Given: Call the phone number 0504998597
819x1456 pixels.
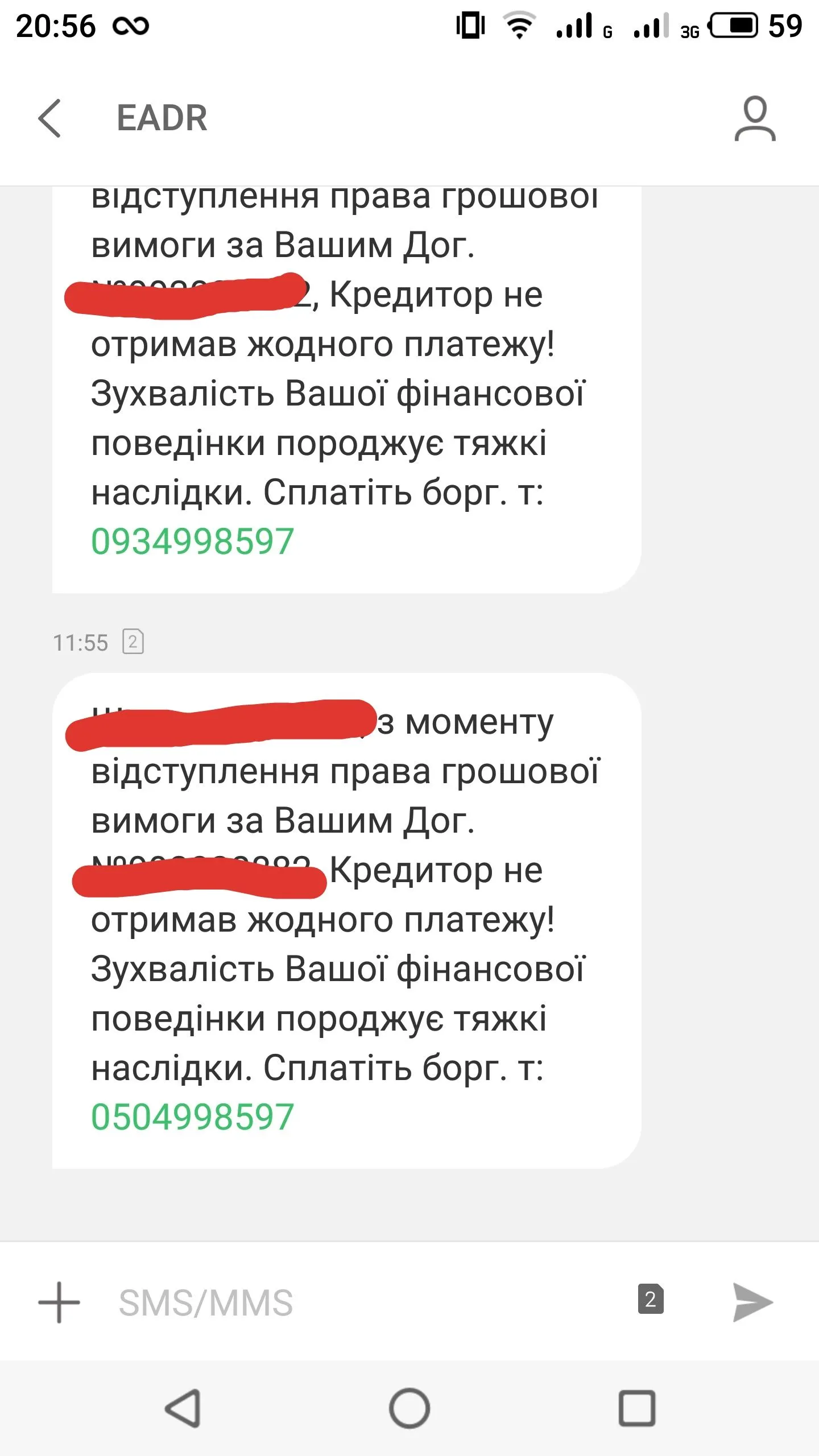Looking at the screenshot, I should pos(192,1116).
